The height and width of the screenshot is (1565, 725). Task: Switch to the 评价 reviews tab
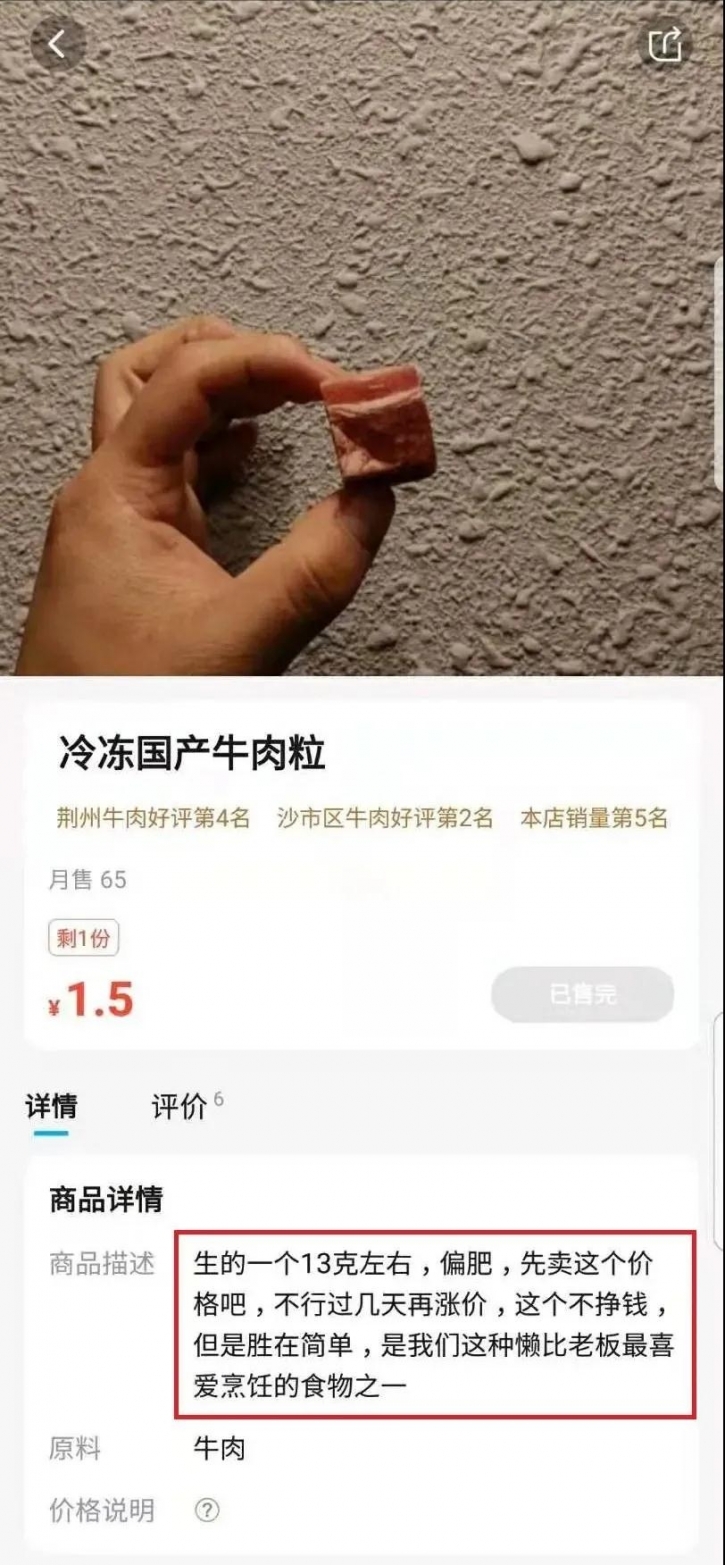180,1107
